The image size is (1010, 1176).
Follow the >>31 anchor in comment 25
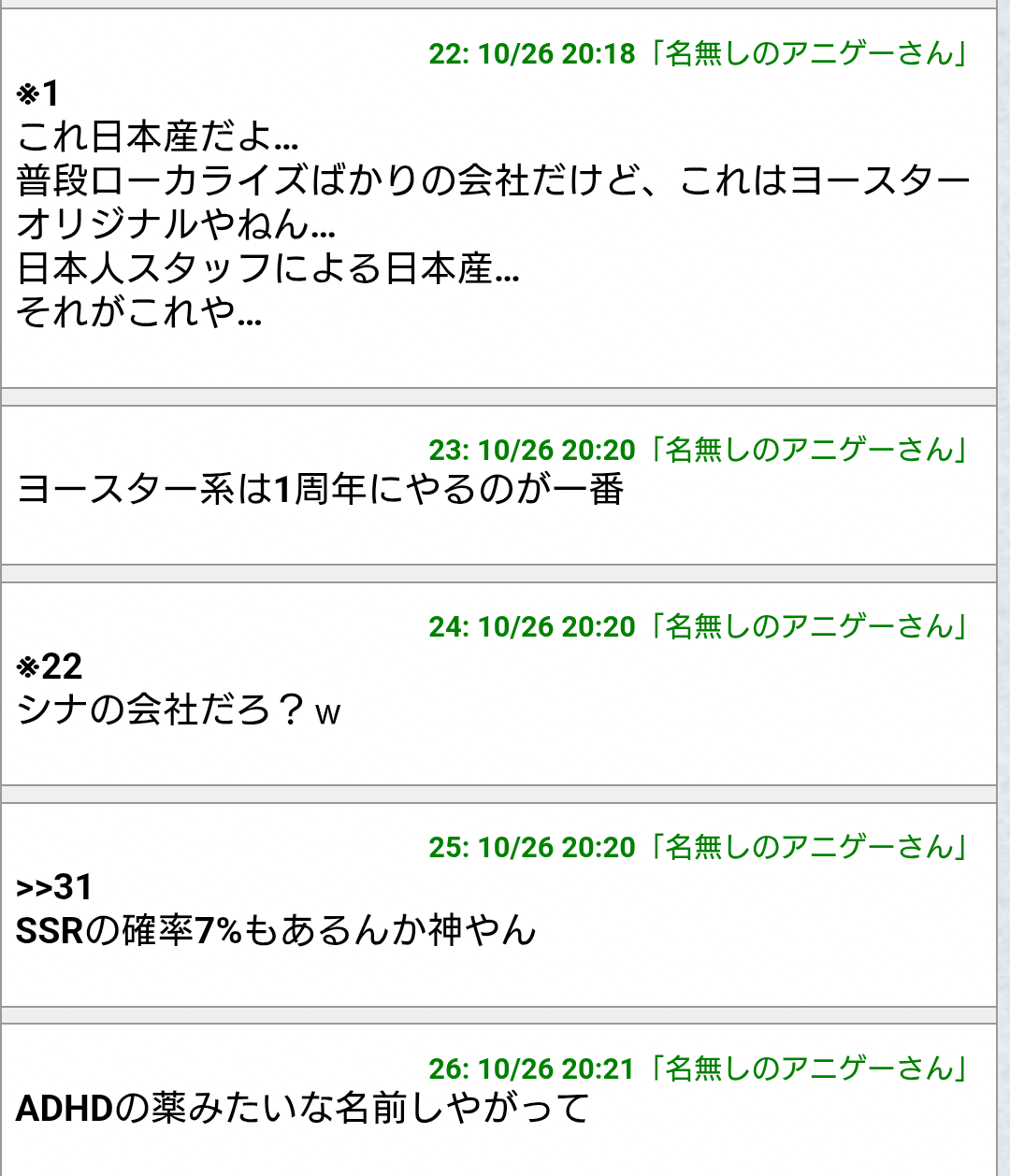coord(54,886)
